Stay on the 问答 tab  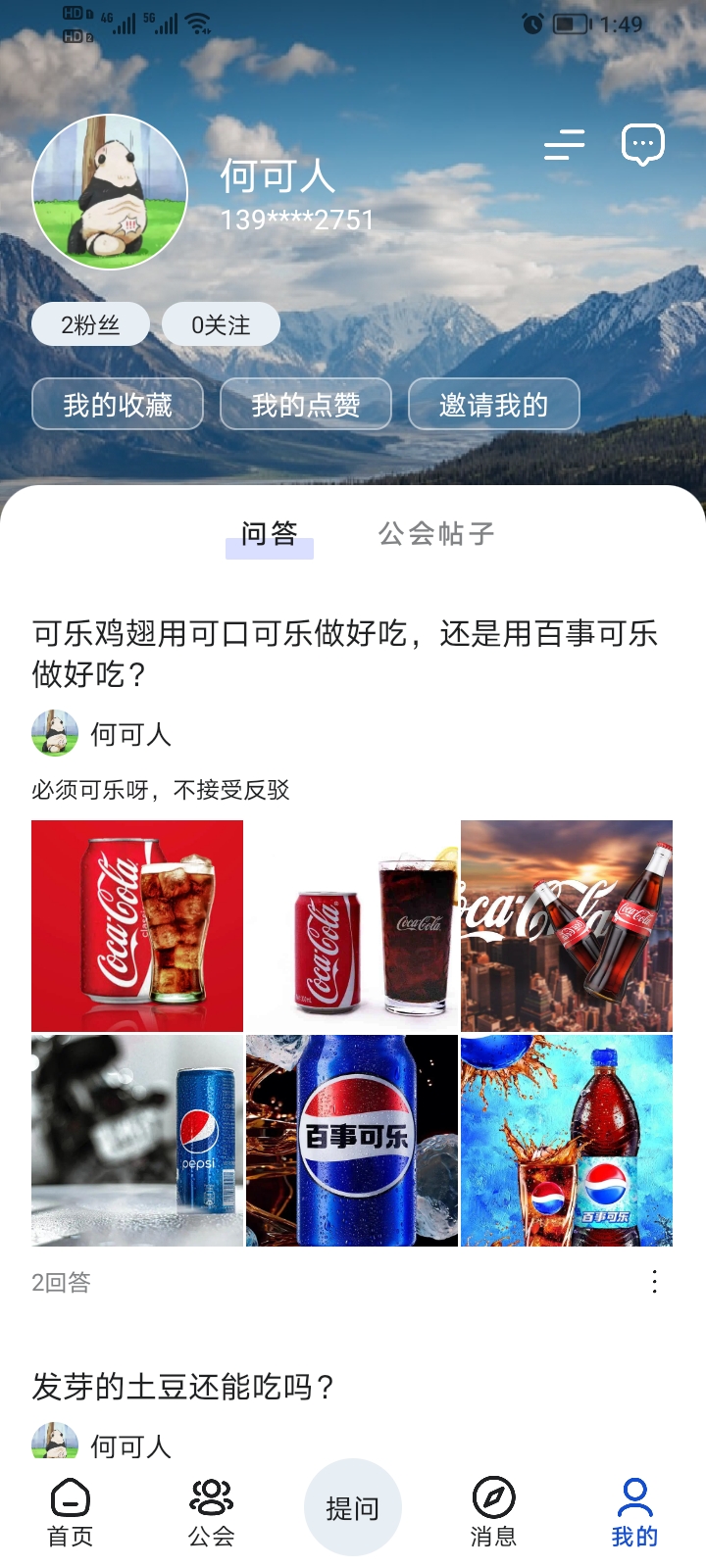(x=270, y=535)
